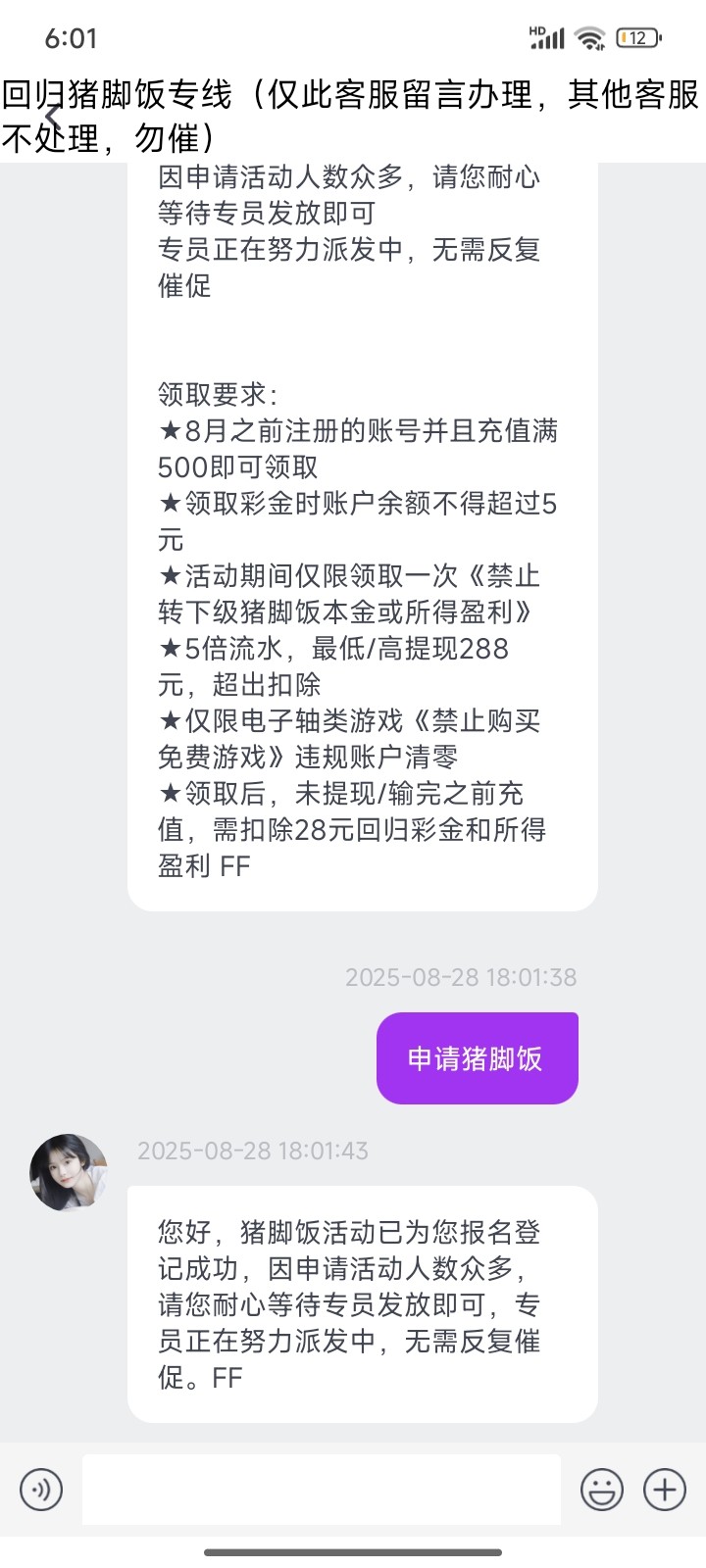Tap the reply bubble starting 您好，猪脚饭活动
This screenshot has width=706, height=1568.
(x=361, y=1303)
